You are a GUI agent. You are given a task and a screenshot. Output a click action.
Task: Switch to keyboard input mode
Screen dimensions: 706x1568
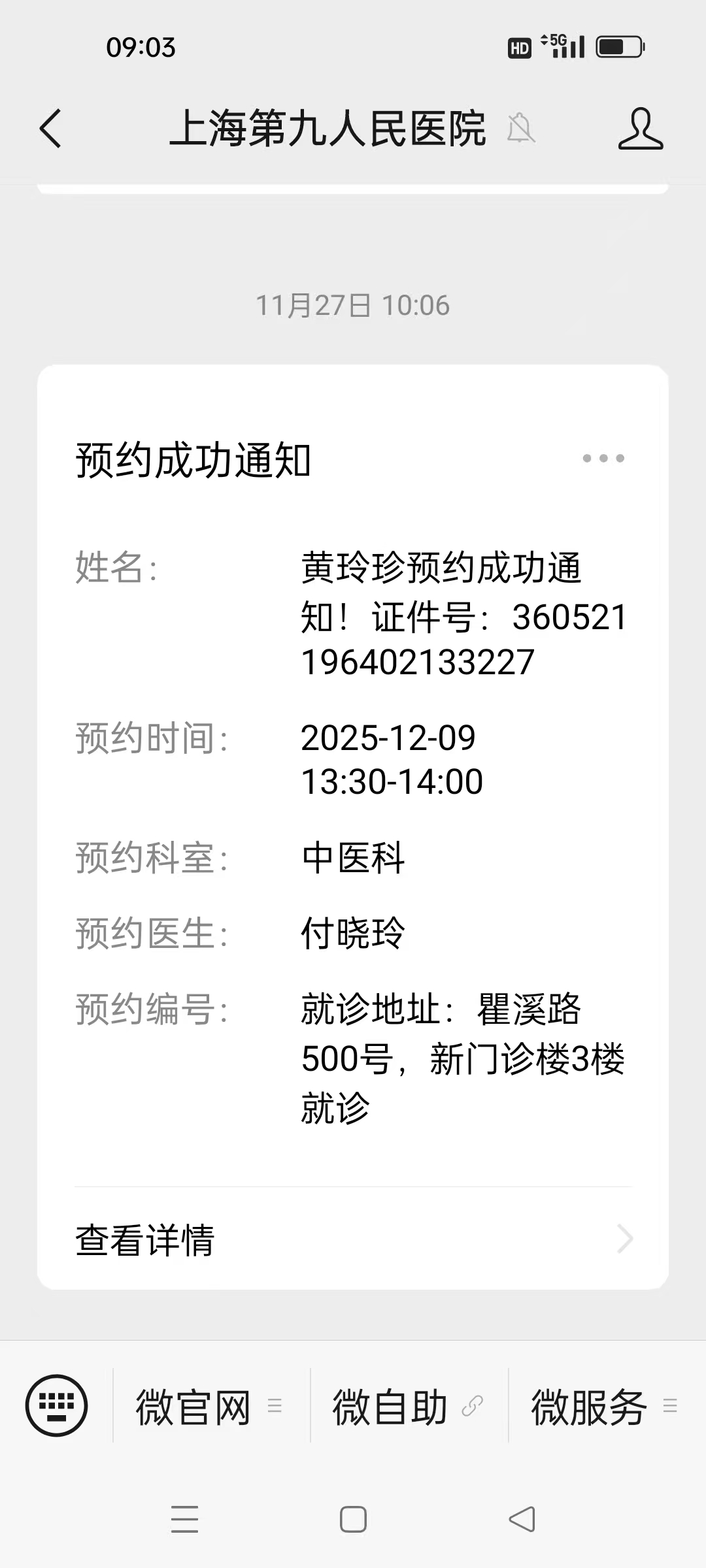56,1405
